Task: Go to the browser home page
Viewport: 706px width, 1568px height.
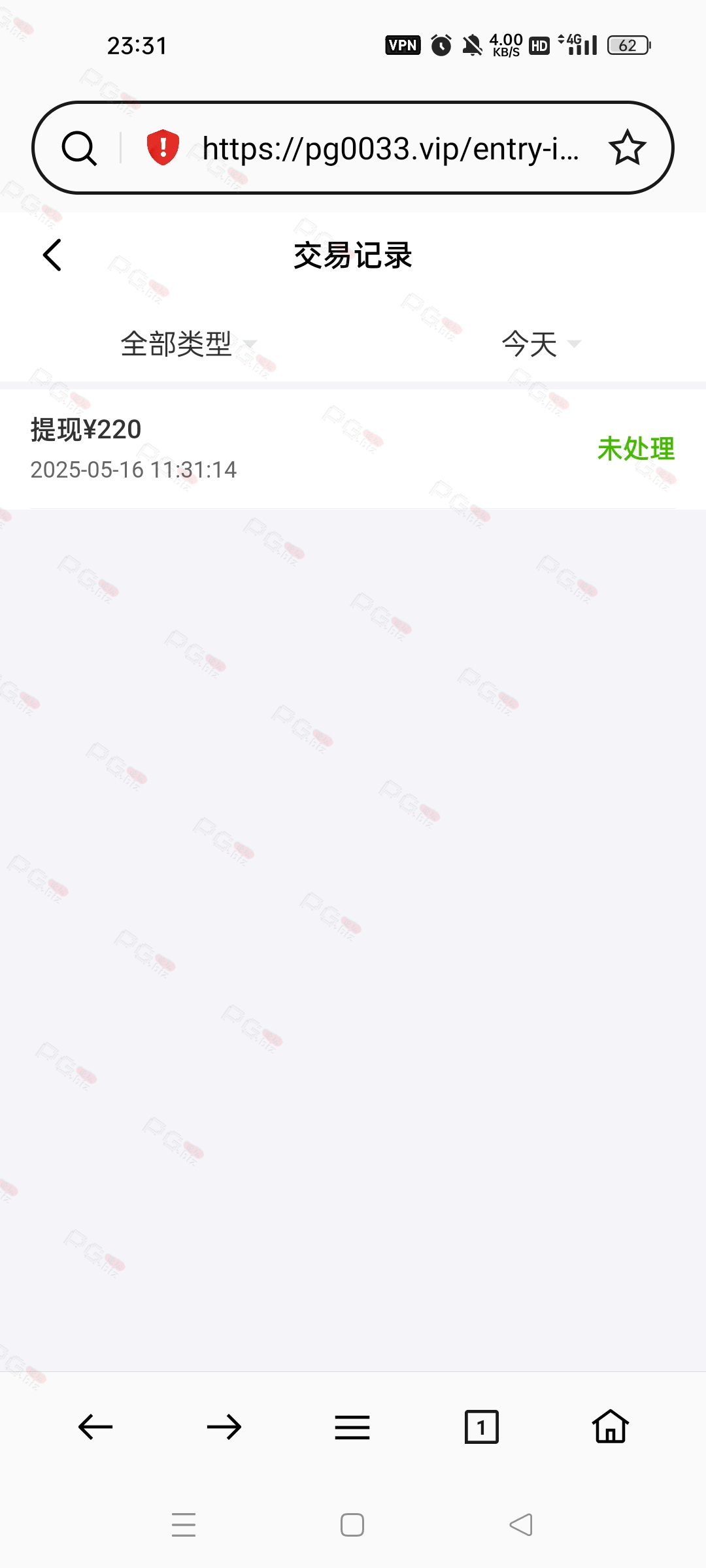Action: tap(611, 1426)
